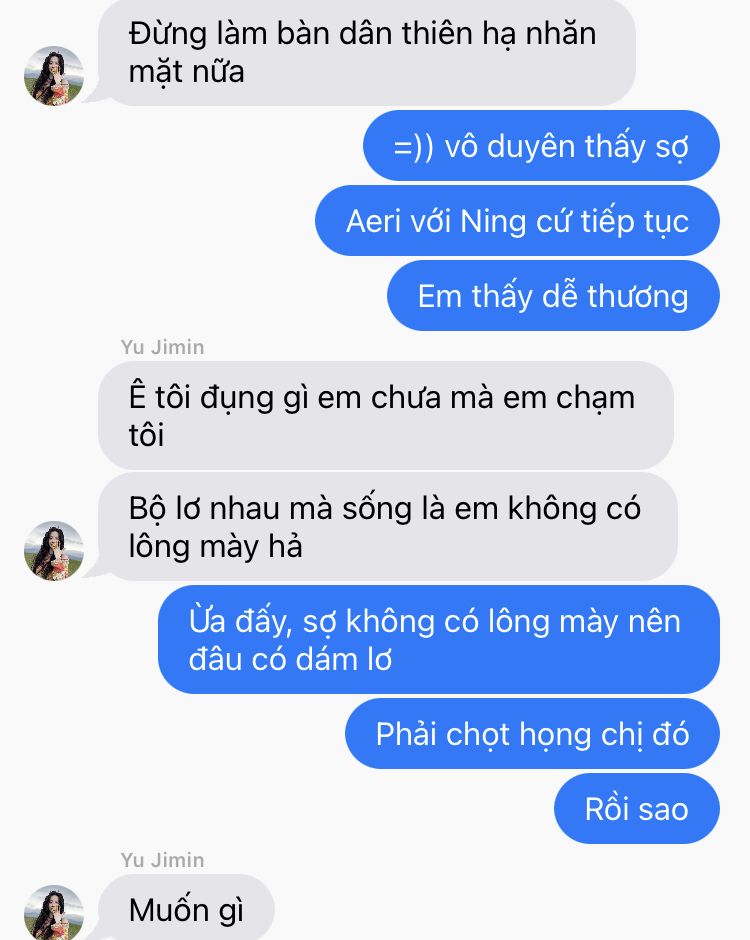Open Yu Jimin's avatar beside "Muốn gì"
Screen dimensions: 750x940
click(54, 912)
